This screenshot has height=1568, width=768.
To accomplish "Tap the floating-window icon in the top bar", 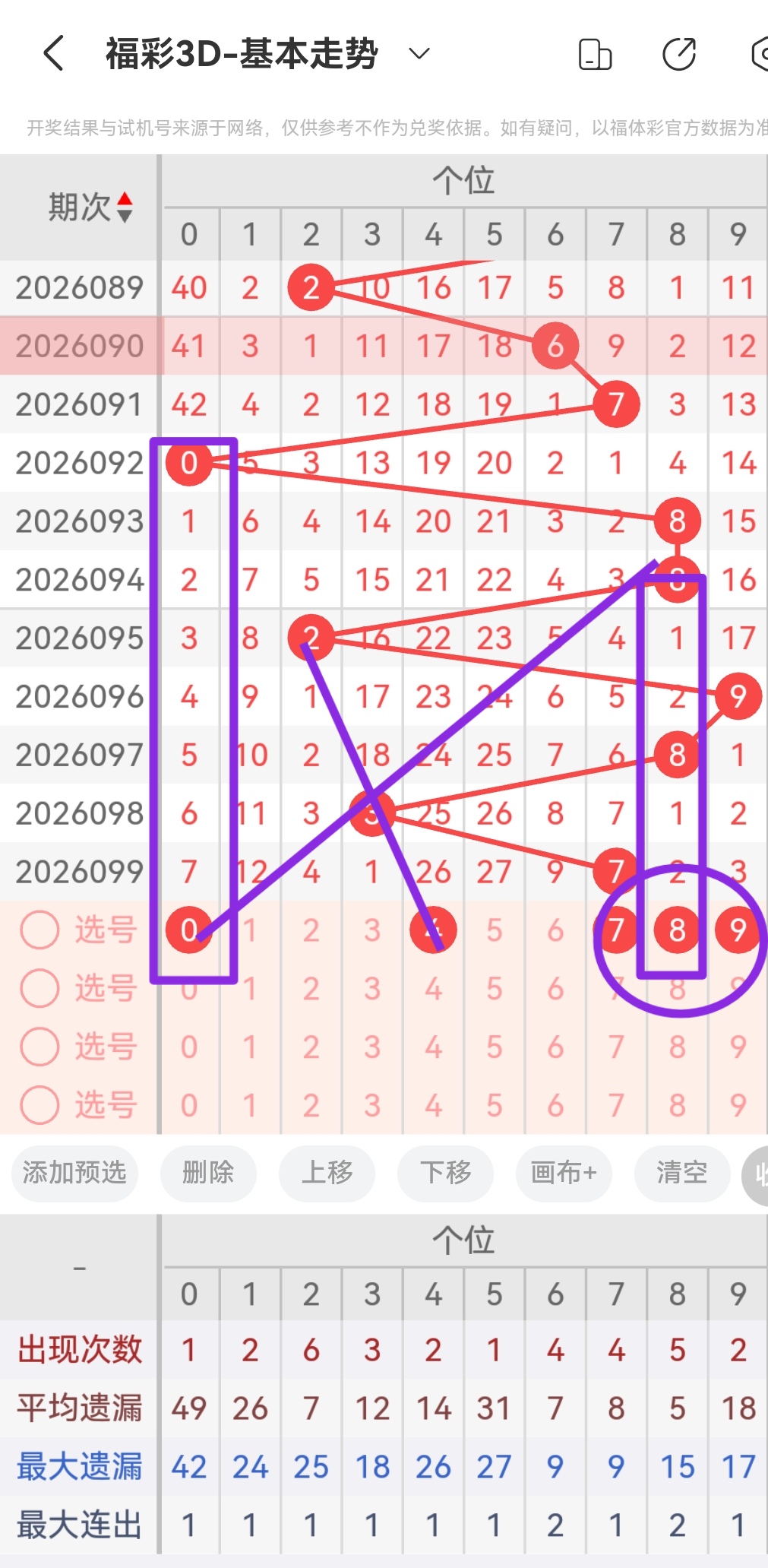I will [x=596, y=54].
